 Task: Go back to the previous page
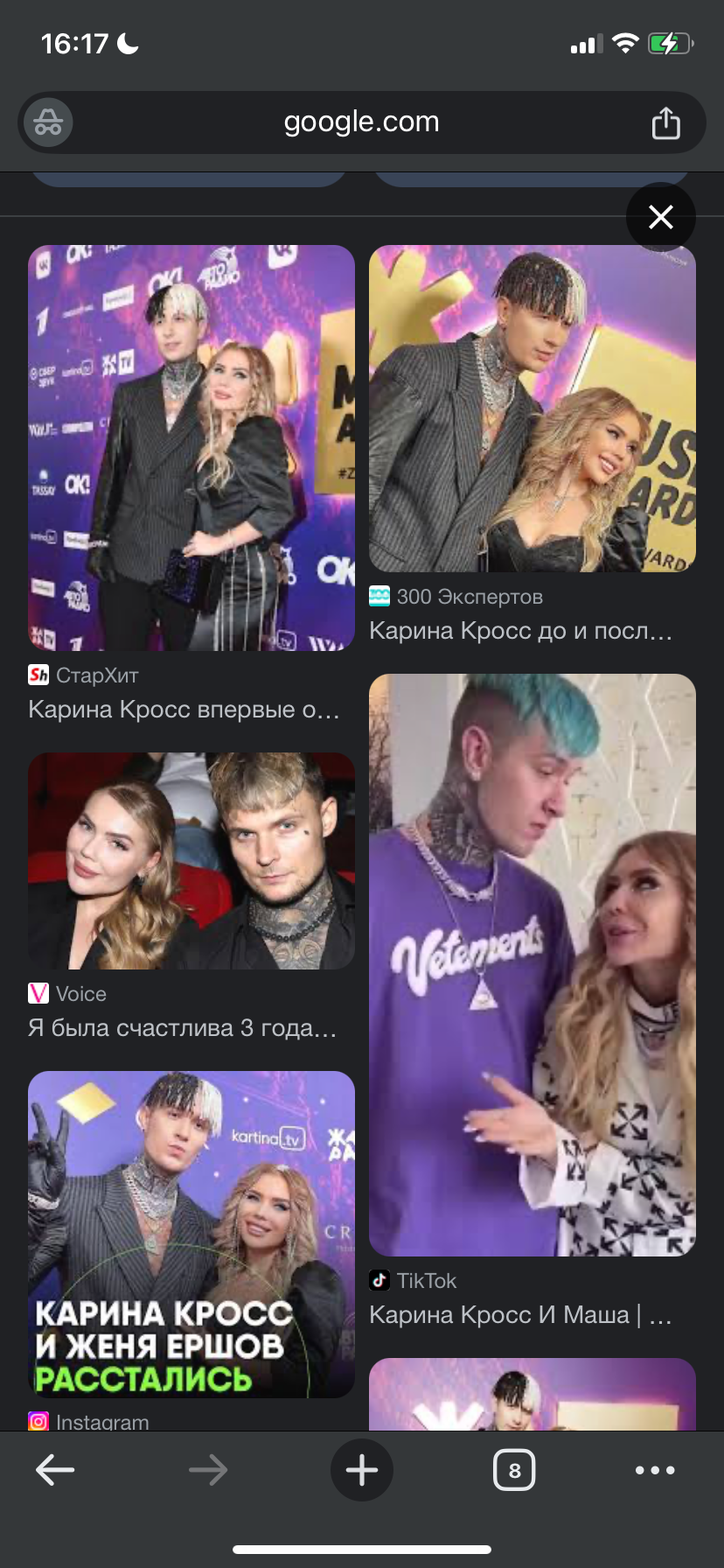(x=55, y=1470)
